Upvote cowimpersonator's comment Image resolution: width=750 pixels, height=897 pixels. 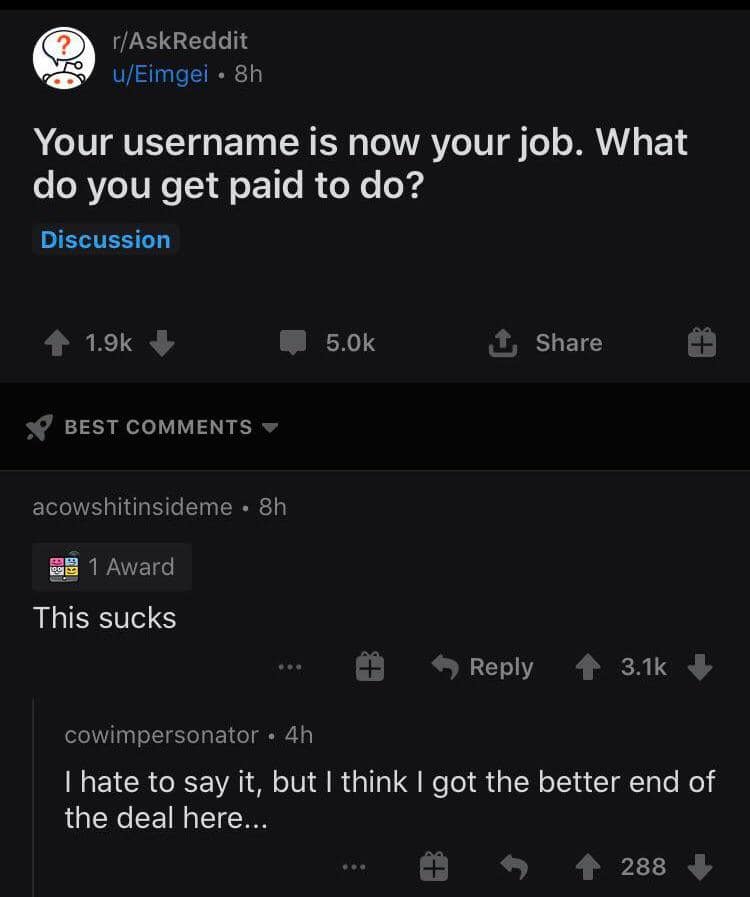[x=591, y=867]
